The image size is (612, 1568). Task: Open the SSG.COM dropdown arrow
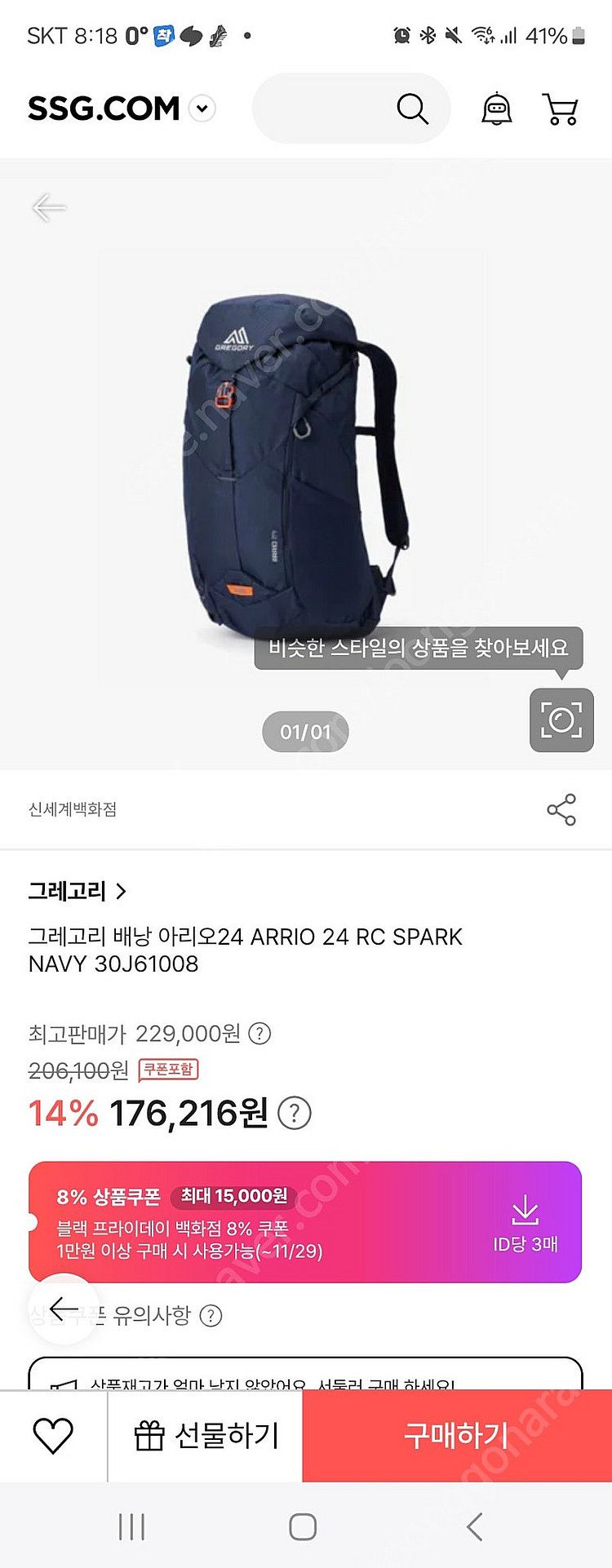tap(202, 109)
